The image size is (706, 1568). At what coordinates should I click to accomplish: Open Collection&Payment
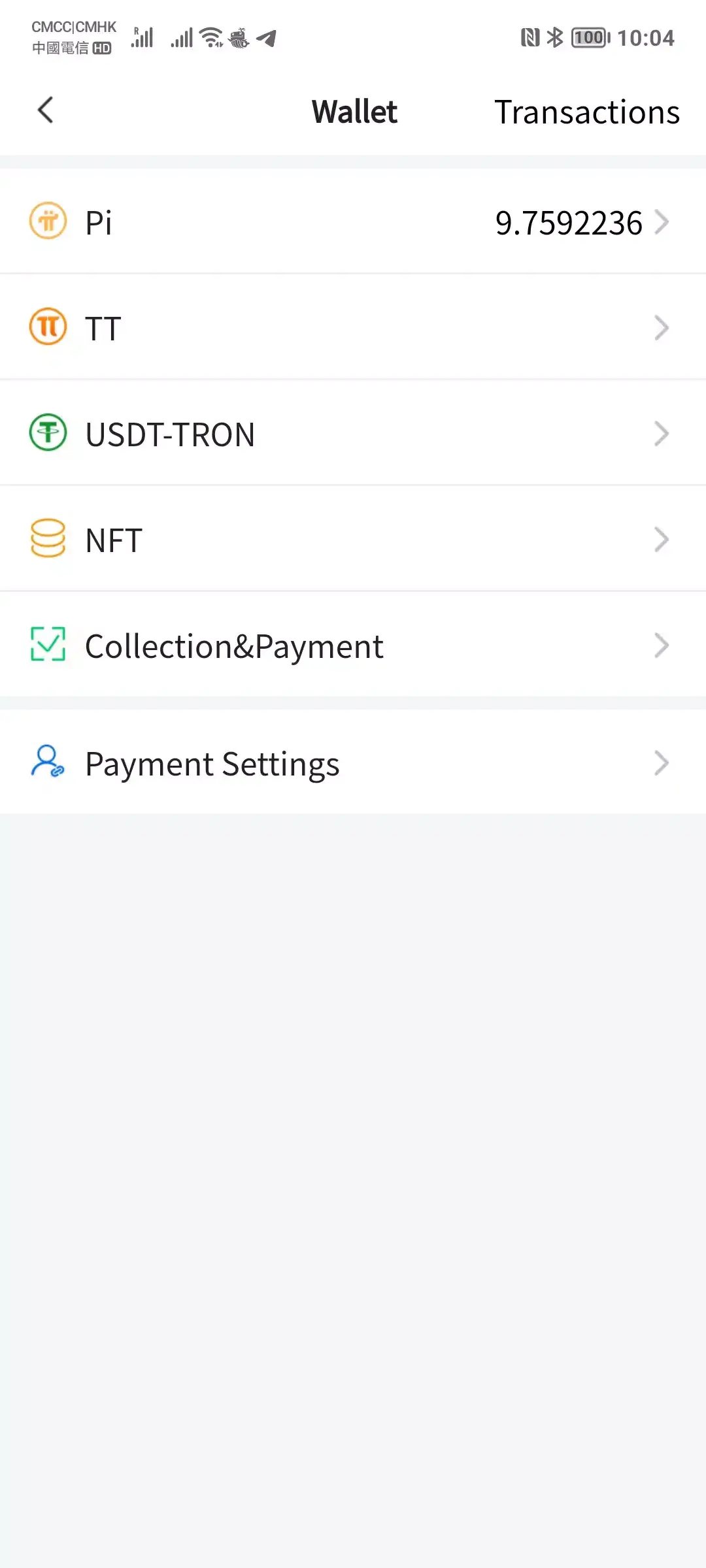(233, 645)
